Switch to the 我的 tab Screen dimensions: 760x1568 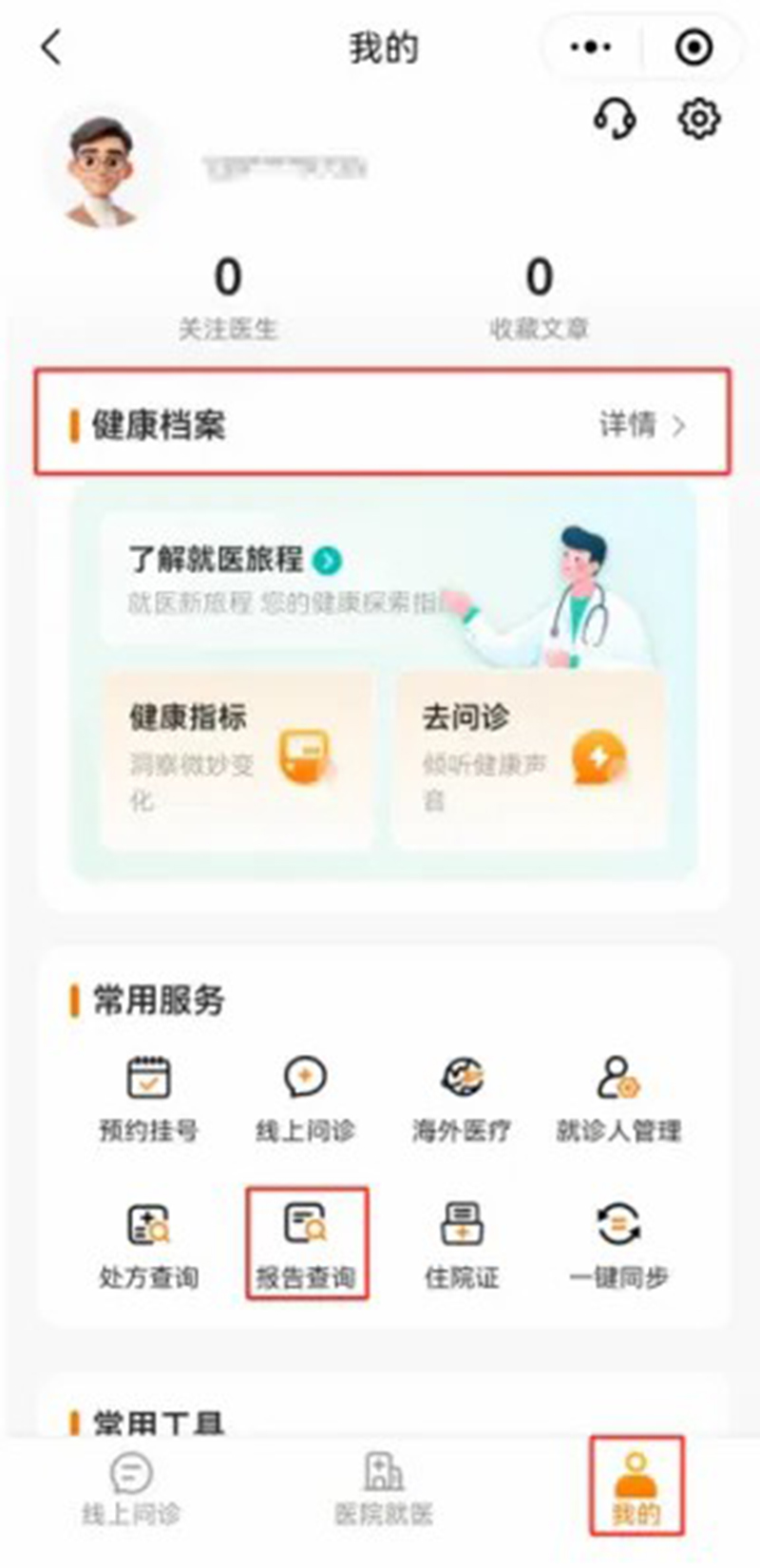(x=636, y=1489)
